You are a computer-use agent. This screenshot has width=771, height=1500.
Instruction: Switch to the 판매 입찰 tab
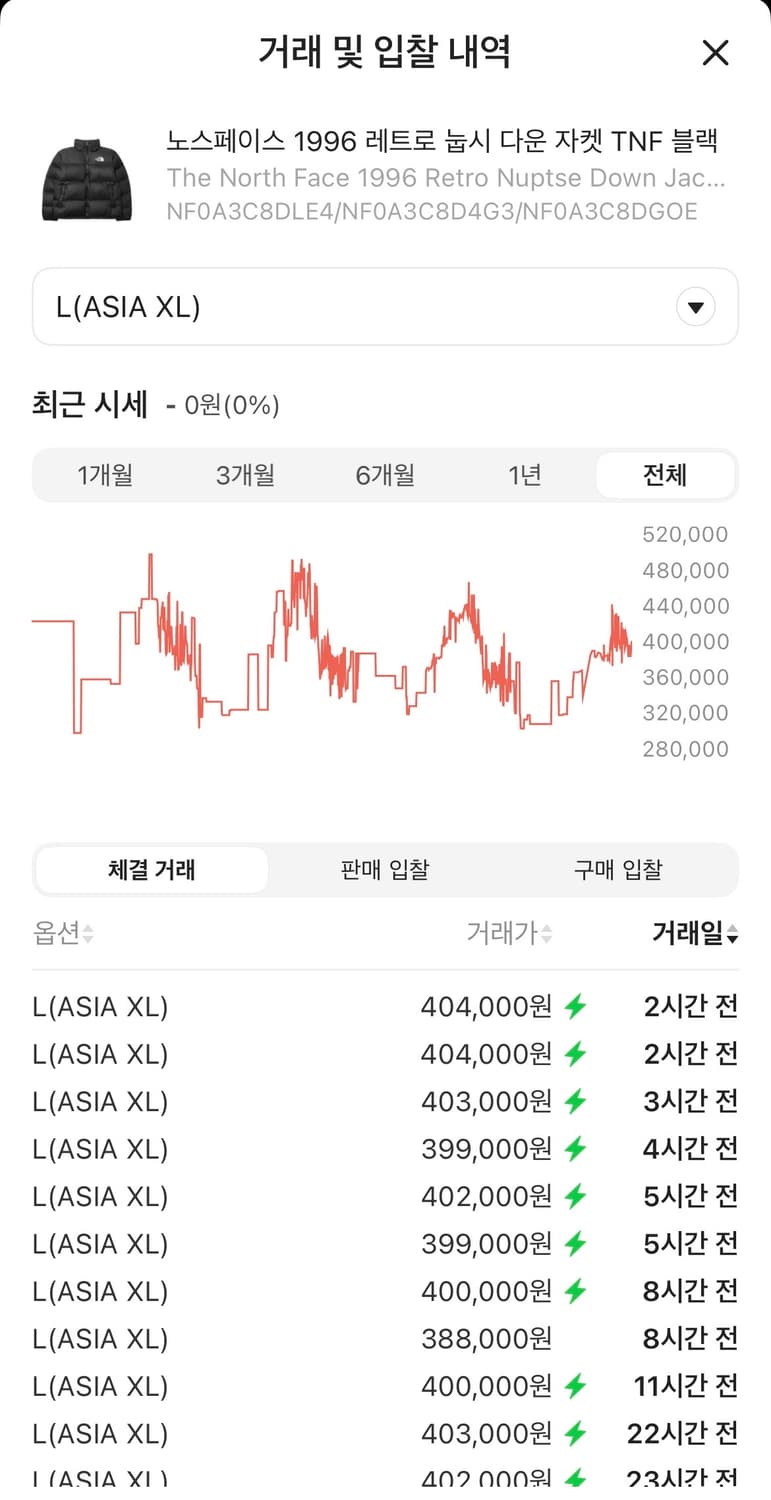click(384, 870)
